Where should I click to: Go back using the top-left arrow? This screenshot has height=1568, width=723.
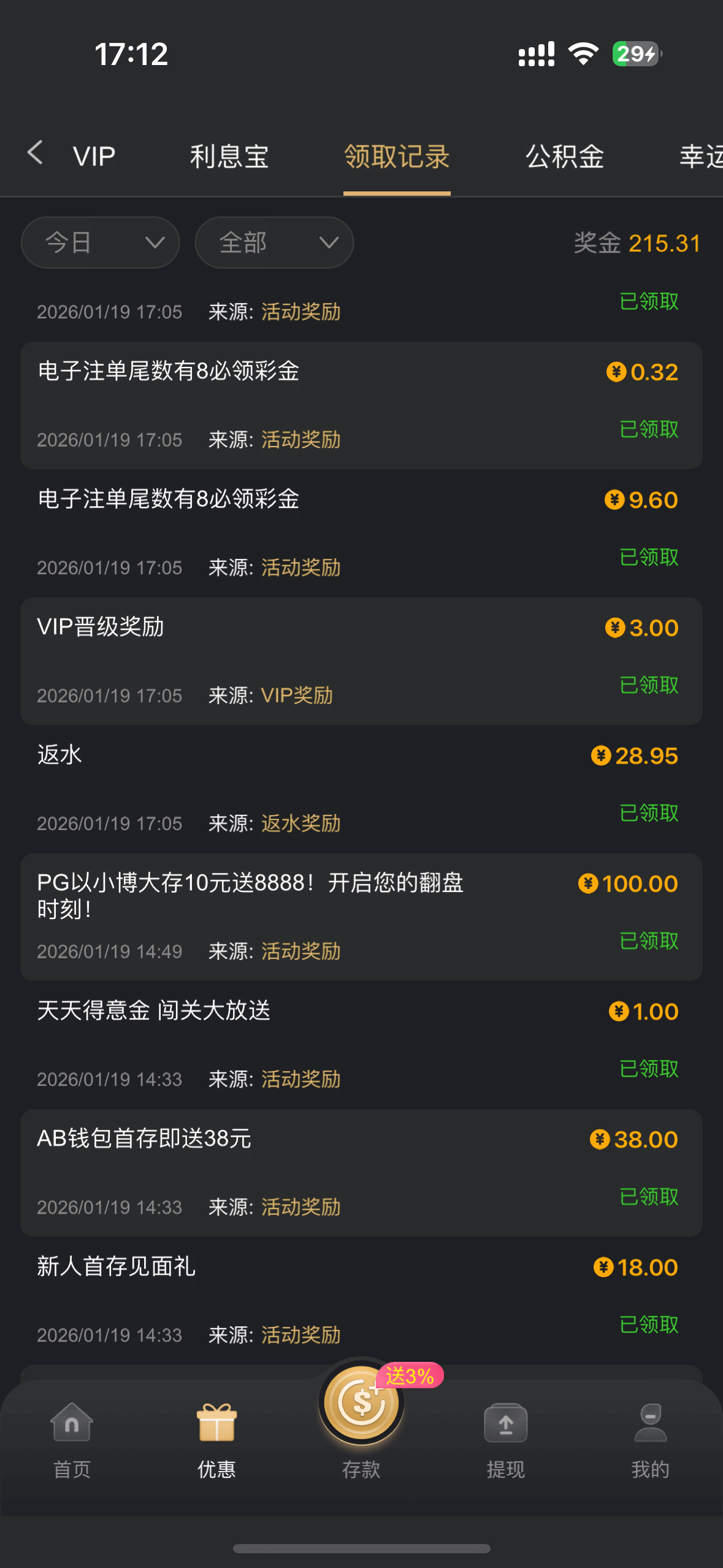[36, 153]
